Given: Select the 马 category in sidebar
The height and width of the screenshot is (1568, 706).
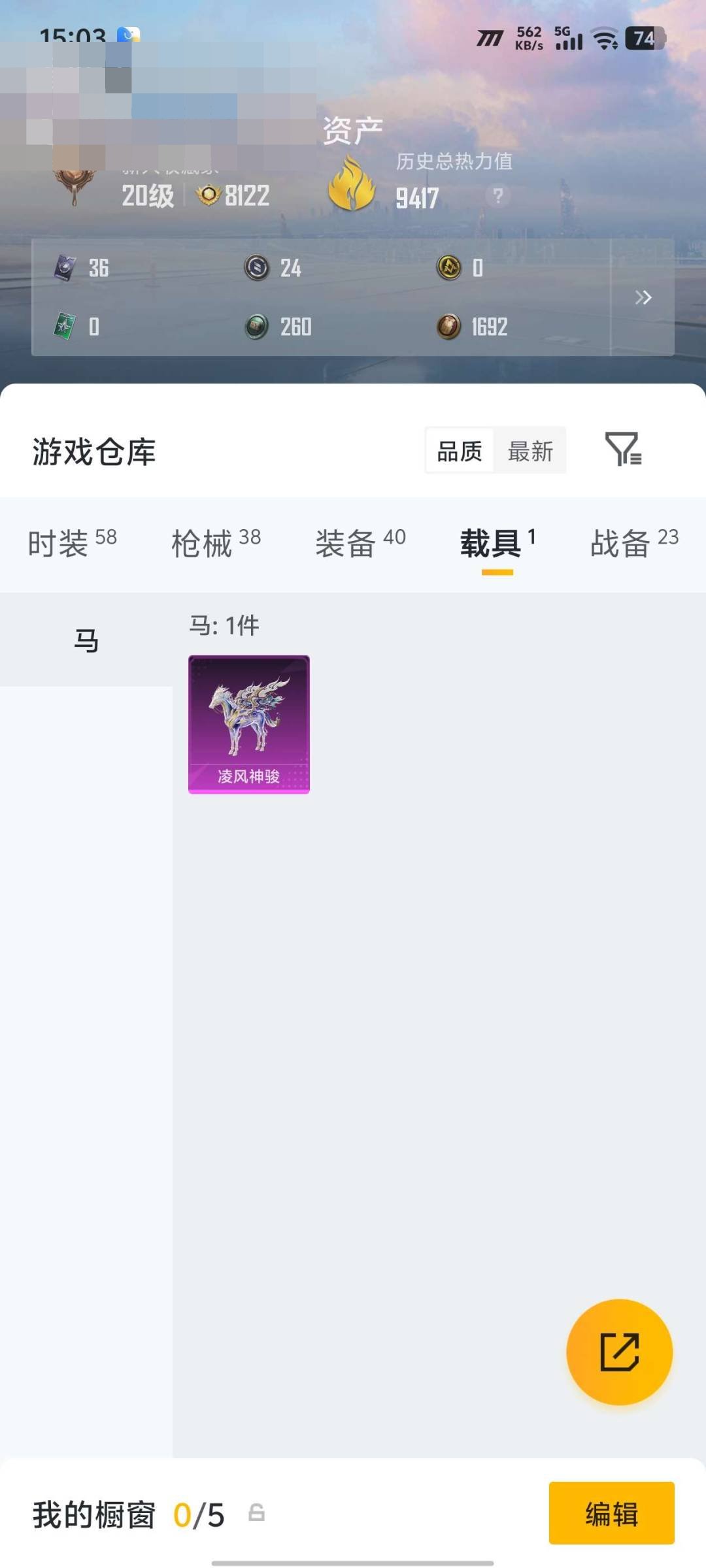Looking at the screenshot, I should (x=87, y=640).
